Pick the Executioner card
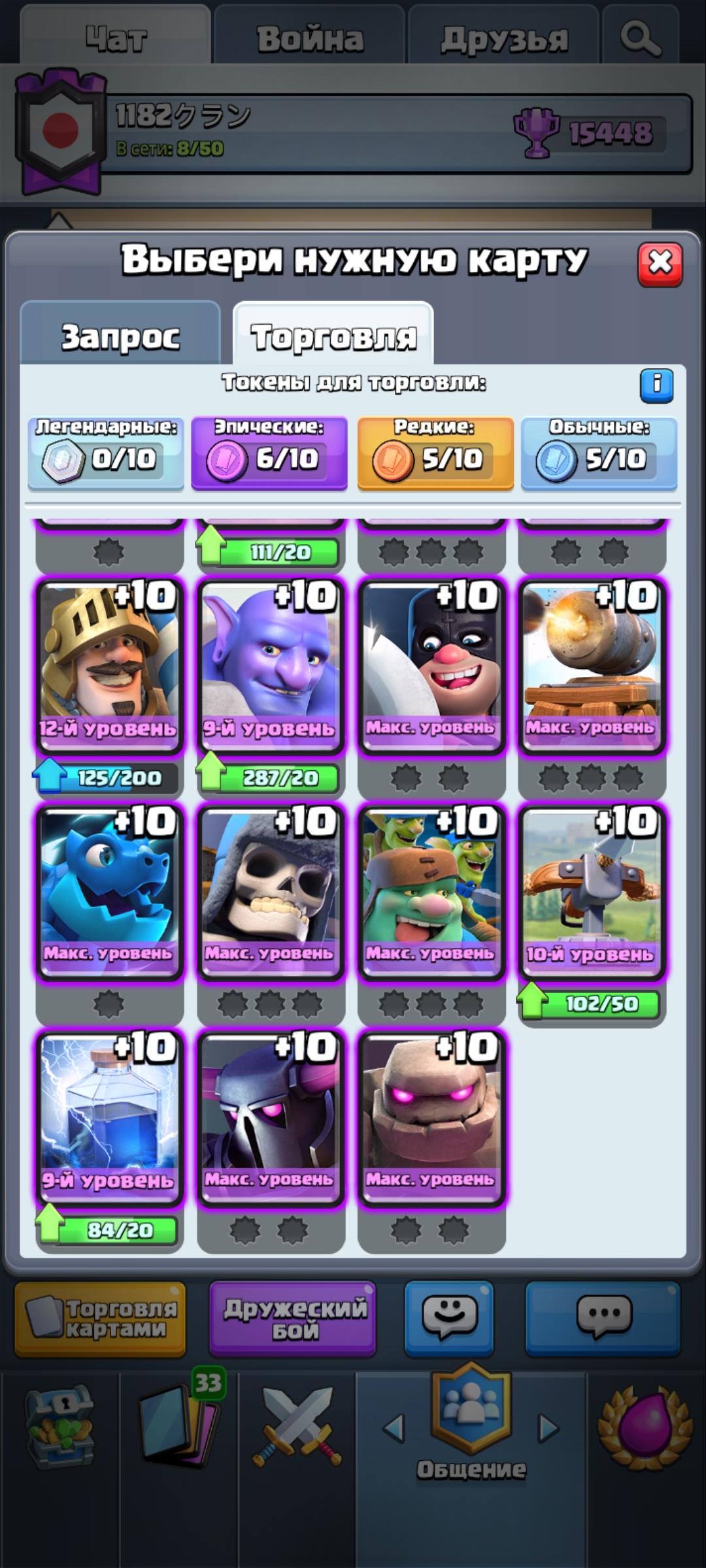 pos(431,666)
